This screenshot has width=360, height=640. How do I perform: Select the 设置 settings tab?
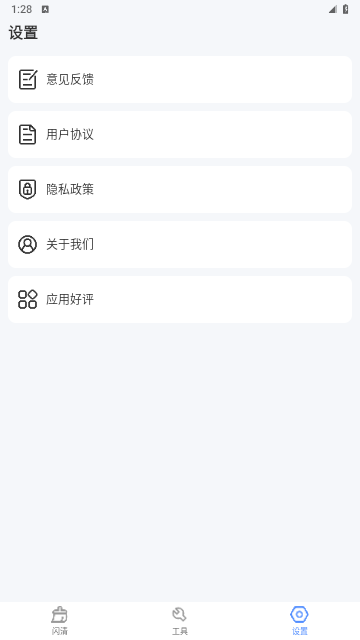[x=300, y=620]
